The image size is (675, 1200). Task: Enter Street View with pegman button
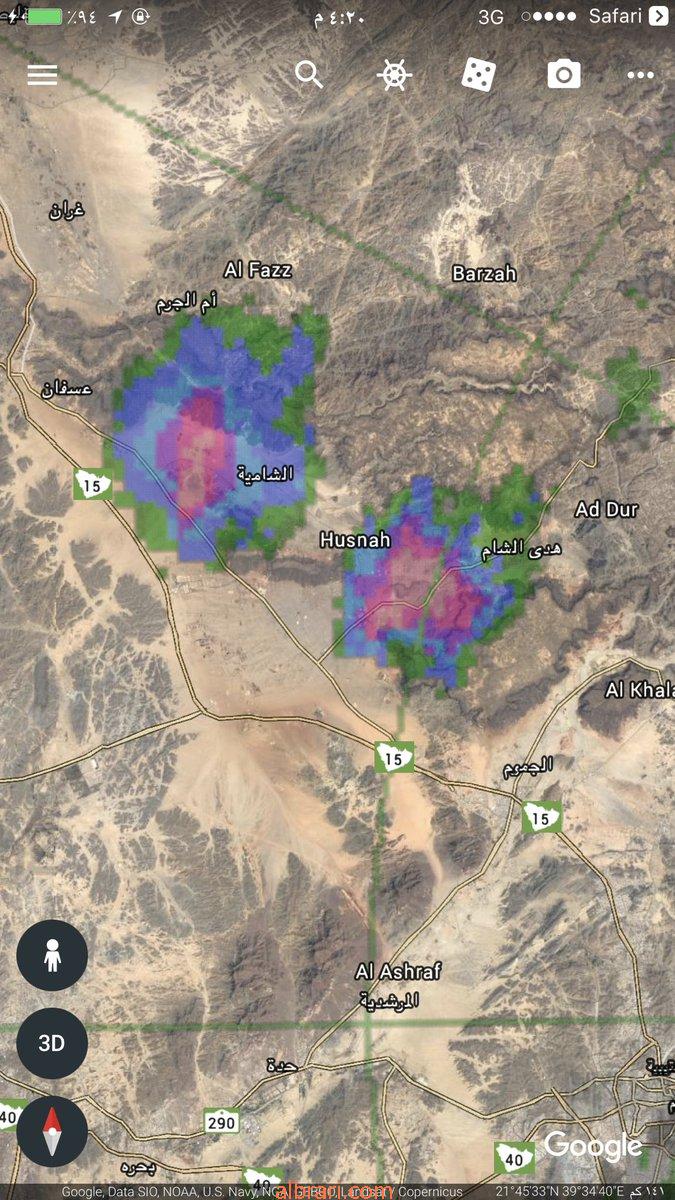pyautogui.click(x=52, y=957)
